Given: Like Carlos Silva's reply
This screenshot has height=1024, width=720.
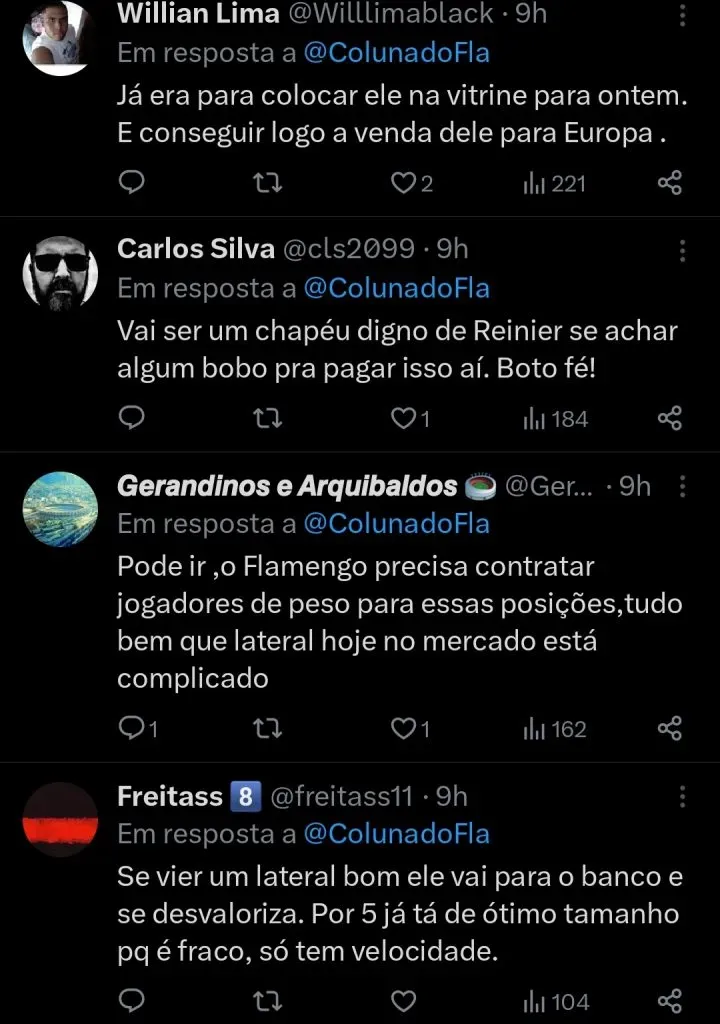Looking at the screenshot, I should [x=403, y=418].
